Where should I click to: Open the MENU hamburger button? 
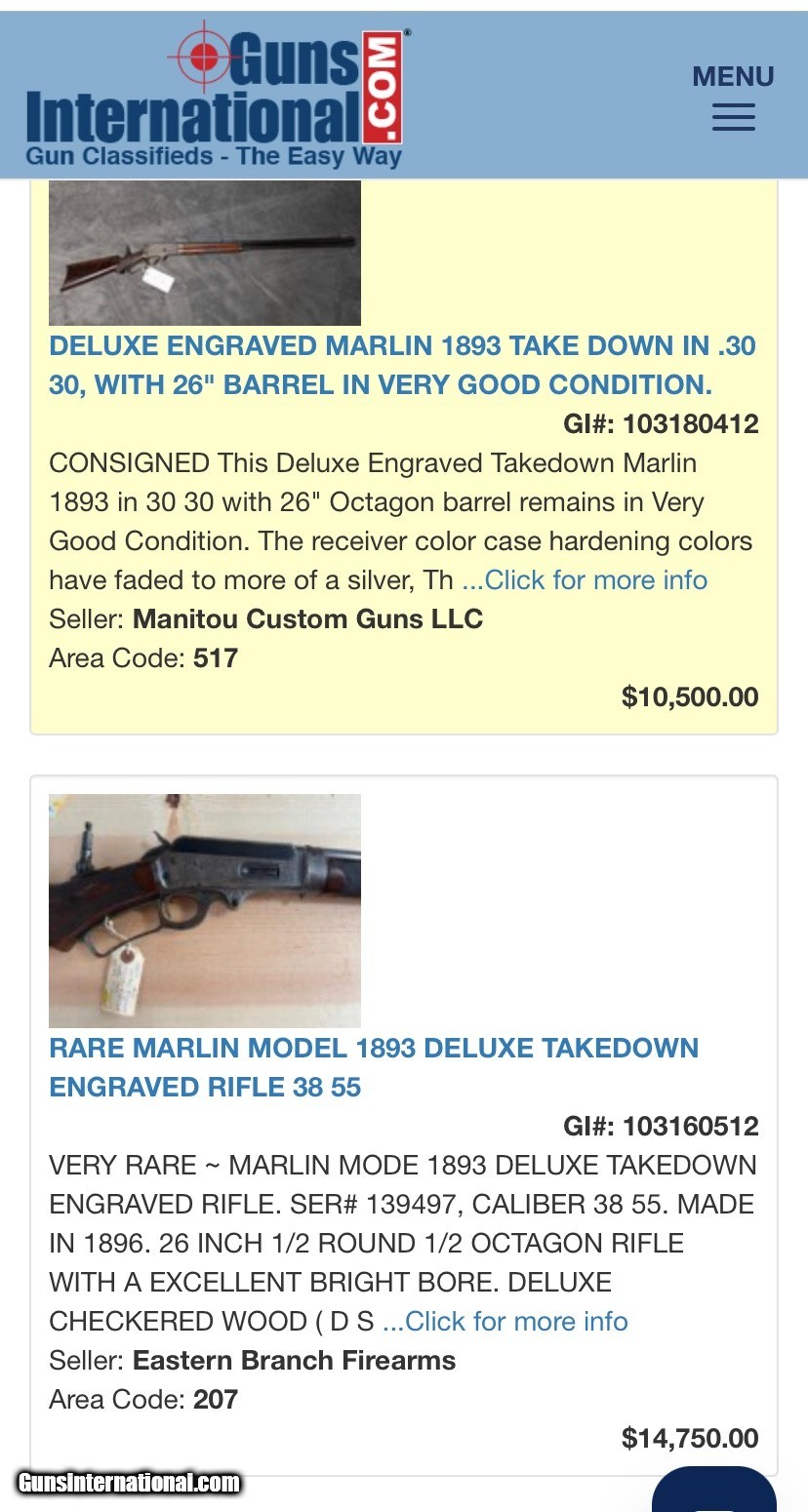click(733, 97)
